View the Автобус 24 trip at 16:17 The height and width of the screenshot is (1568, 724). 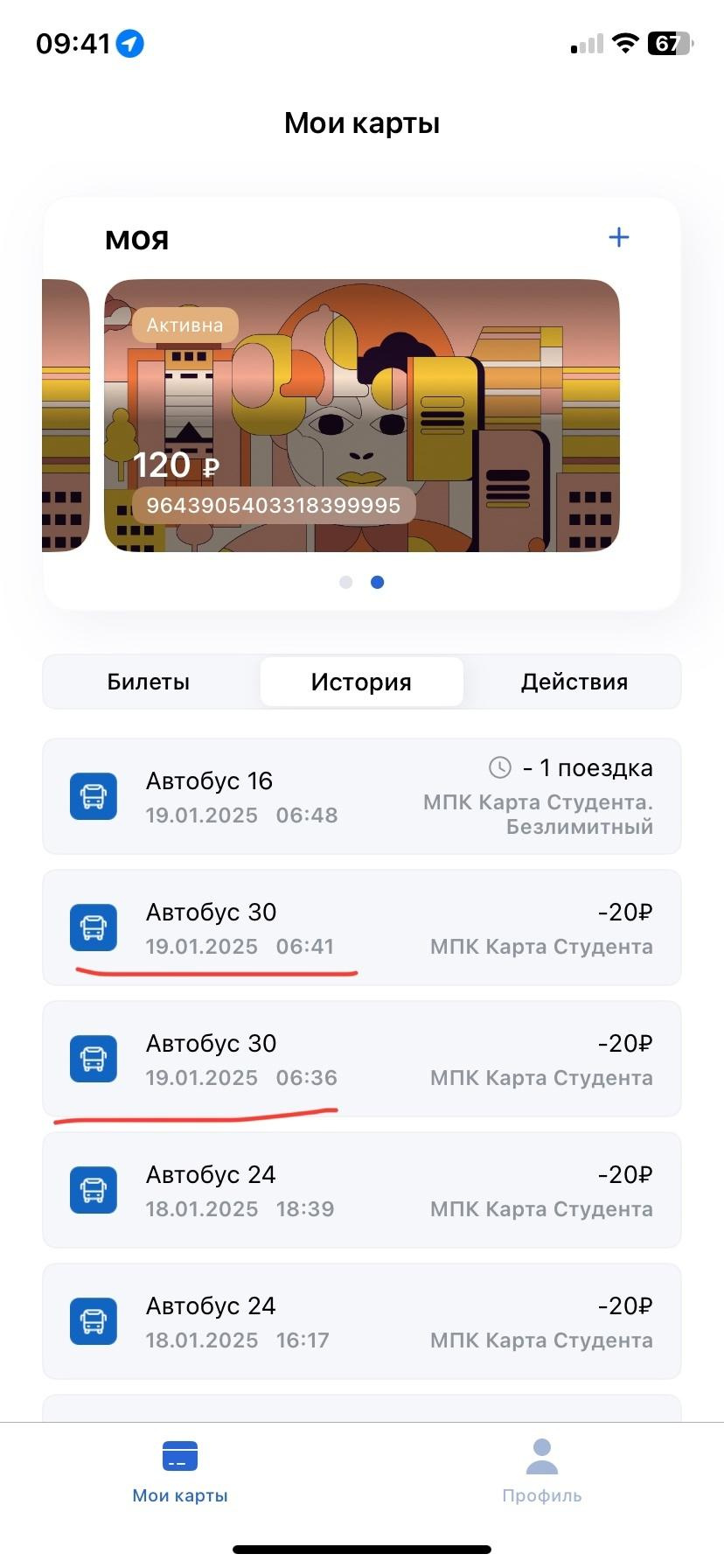click(361, 1321)
